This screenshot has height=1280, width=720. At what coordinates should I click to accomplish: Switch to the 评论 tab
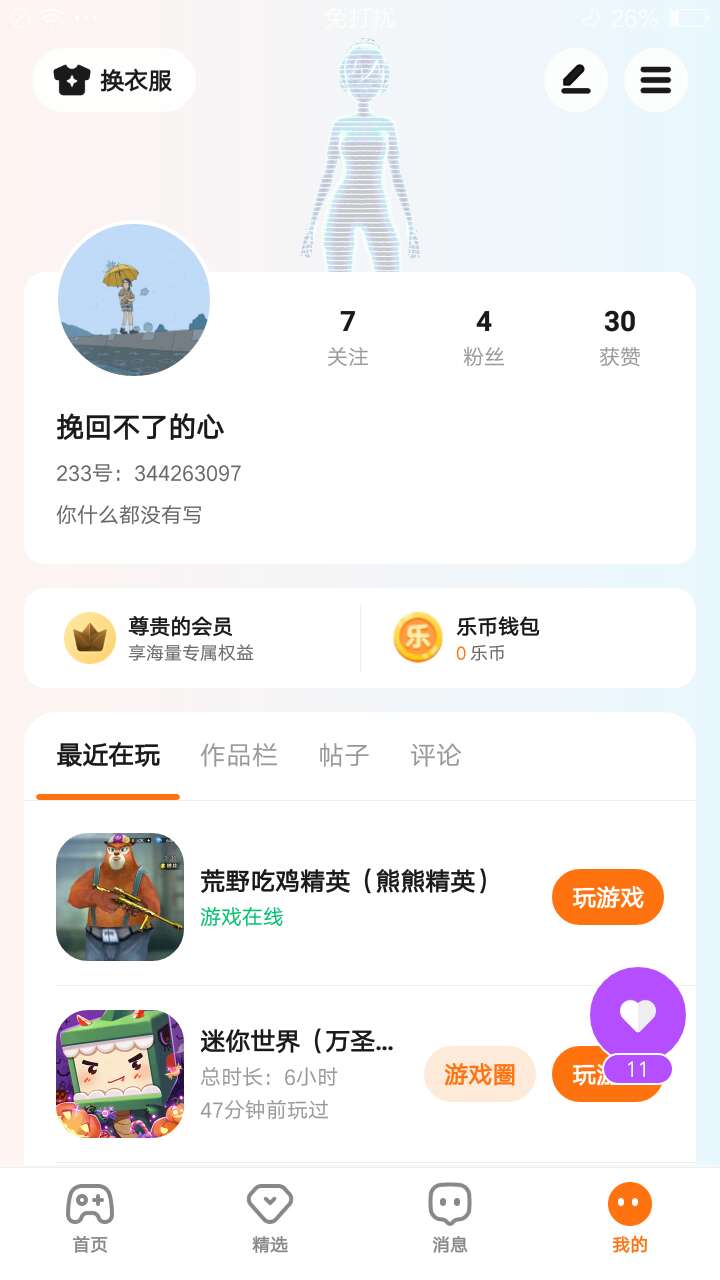(436, 755)
